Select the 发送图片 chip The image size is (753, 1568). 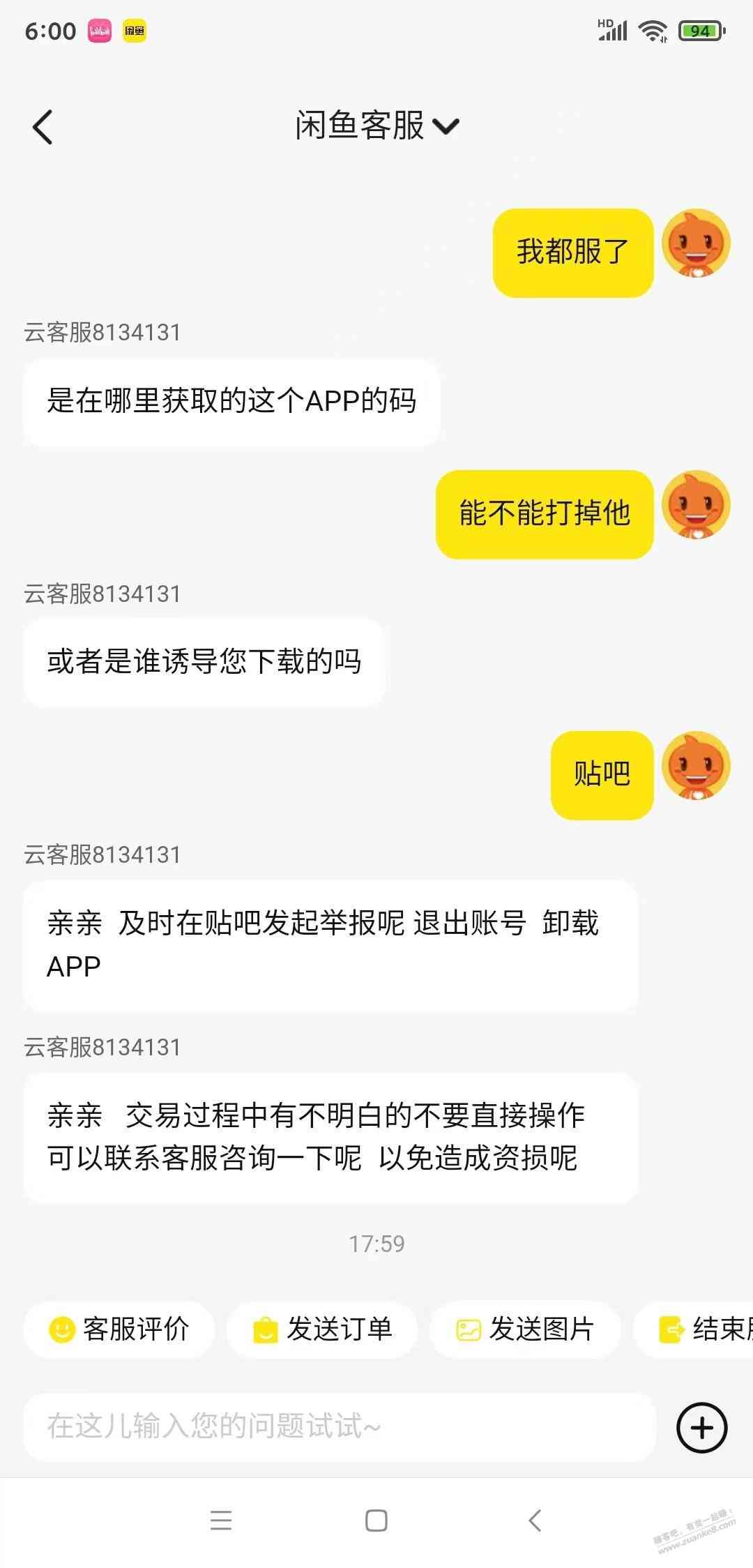click(525, 1329)
